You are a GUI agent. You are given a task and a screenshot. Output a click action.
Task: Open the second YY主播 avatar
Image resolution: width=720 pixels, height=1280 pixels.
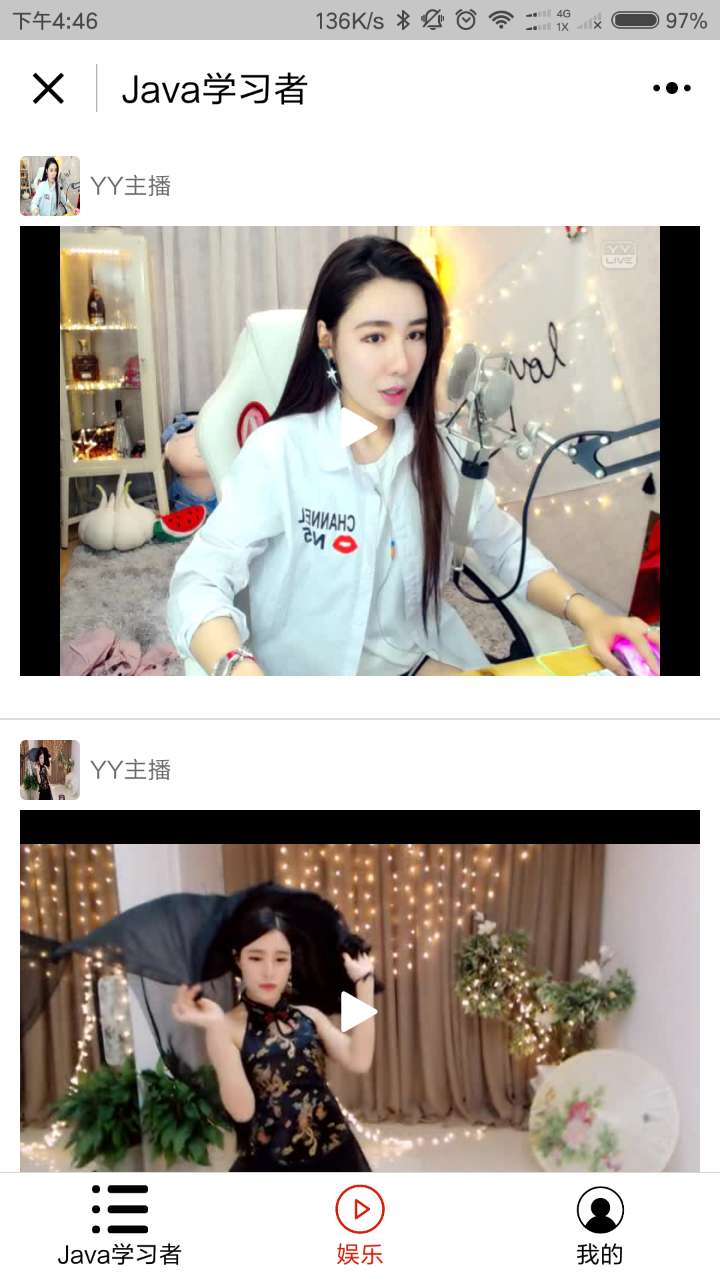point(50,770)
